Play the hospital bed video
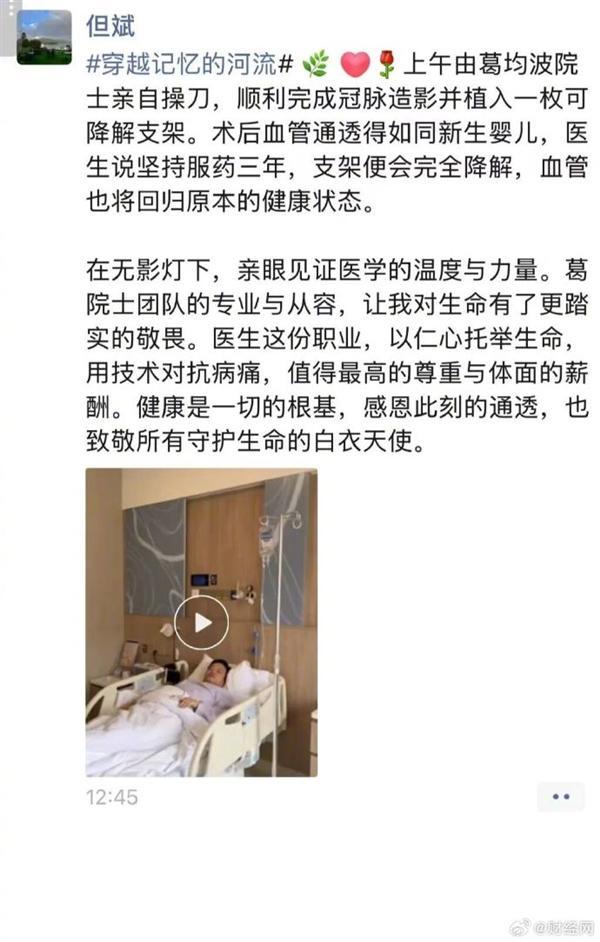This screenshot has width=600, height=942. [x=201, y=622]
